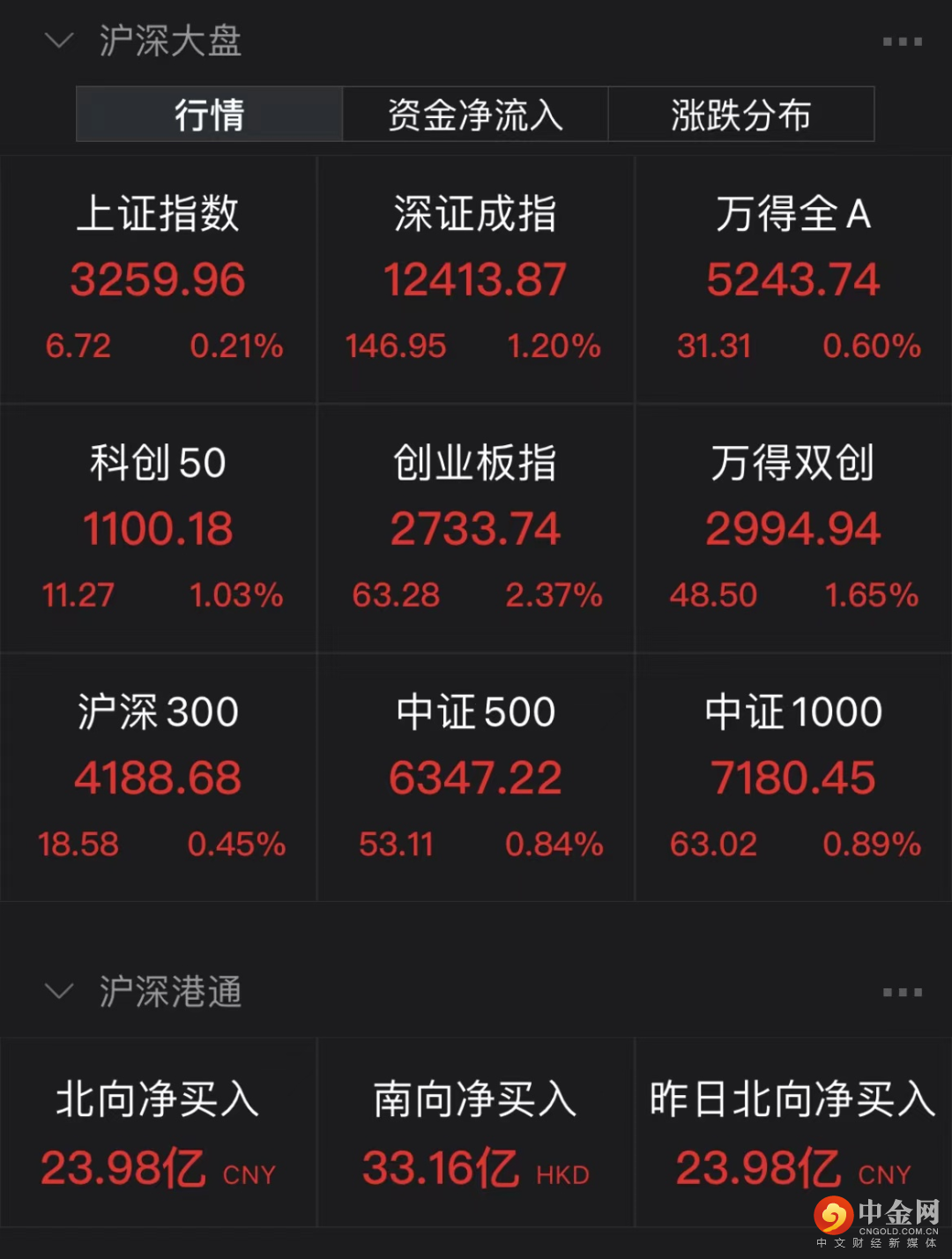Open the 昨日北向净买入 card
The image size is (952, 1259).
click(793, 1134)
